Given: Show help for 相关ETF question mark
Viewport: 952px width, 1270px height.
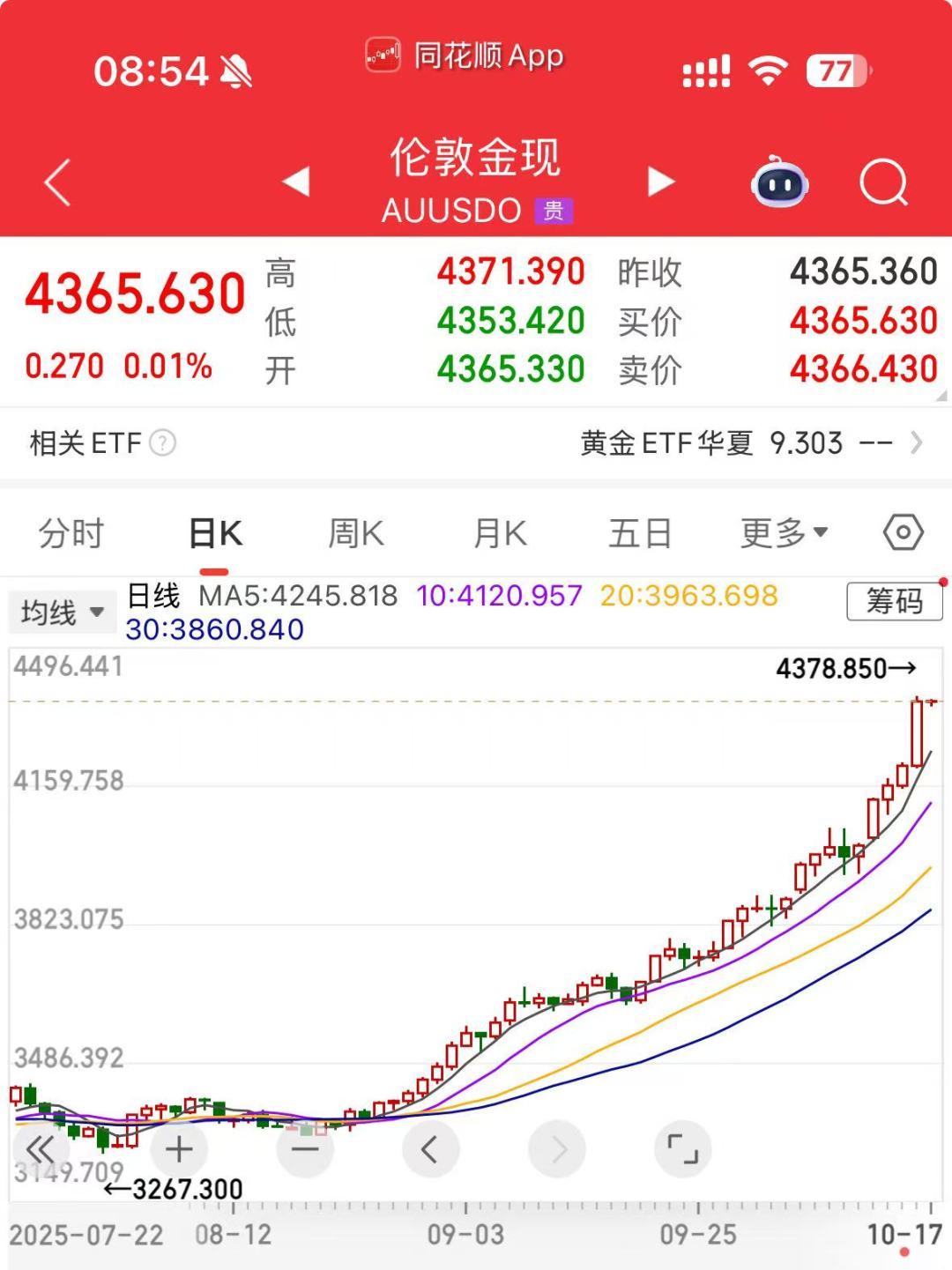Looking at the screenshot, I should (163, 442).
